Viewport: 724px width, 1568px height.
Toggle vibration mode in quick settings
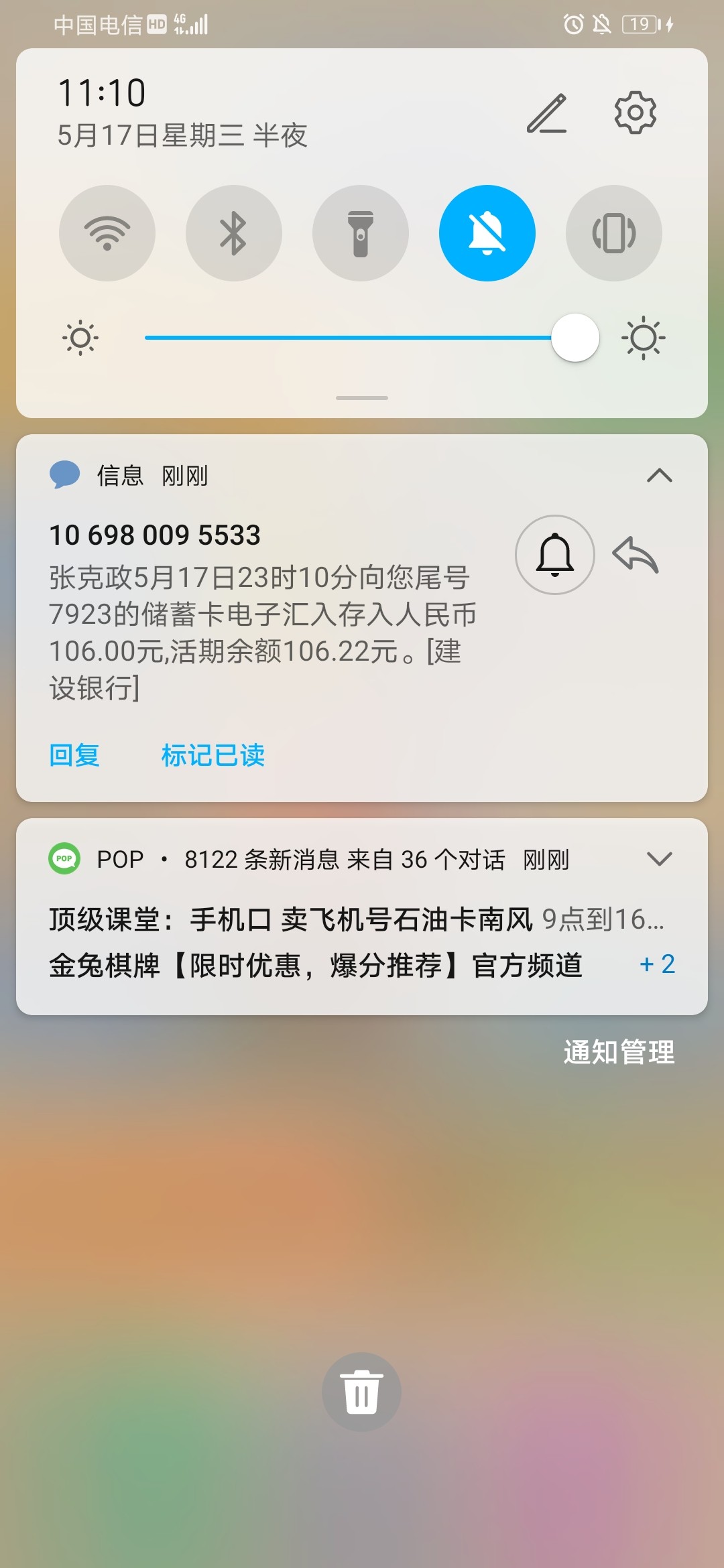tap(614, 233)
